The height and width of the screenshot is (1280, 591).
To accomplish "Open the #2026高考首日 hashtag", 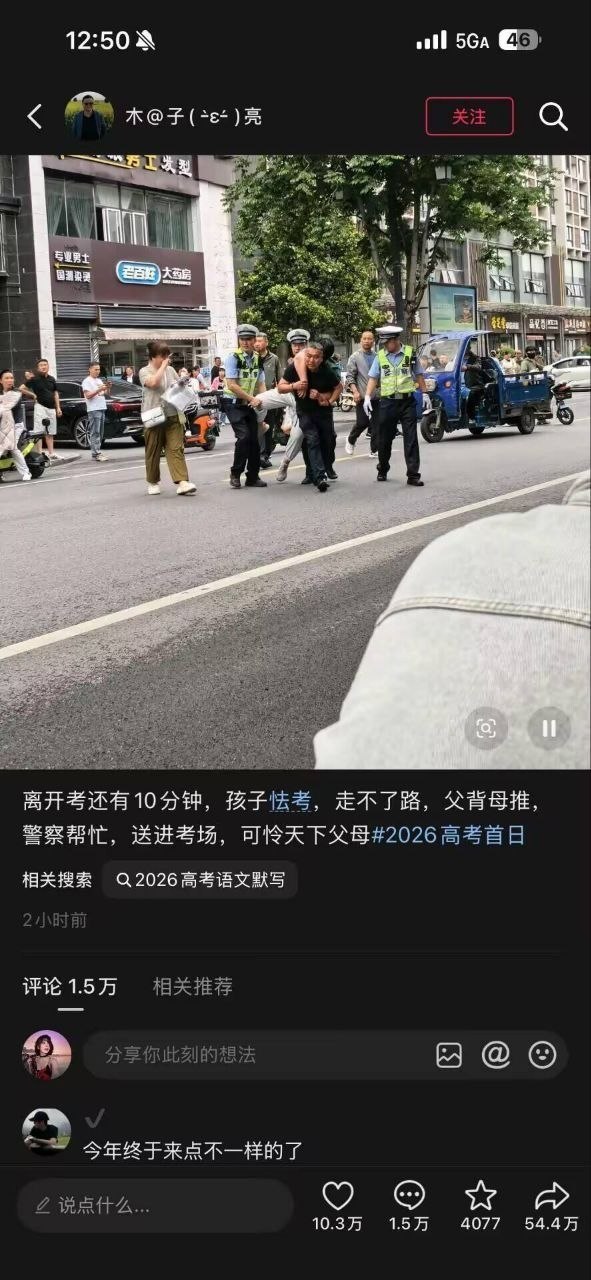I will [448, 835].
